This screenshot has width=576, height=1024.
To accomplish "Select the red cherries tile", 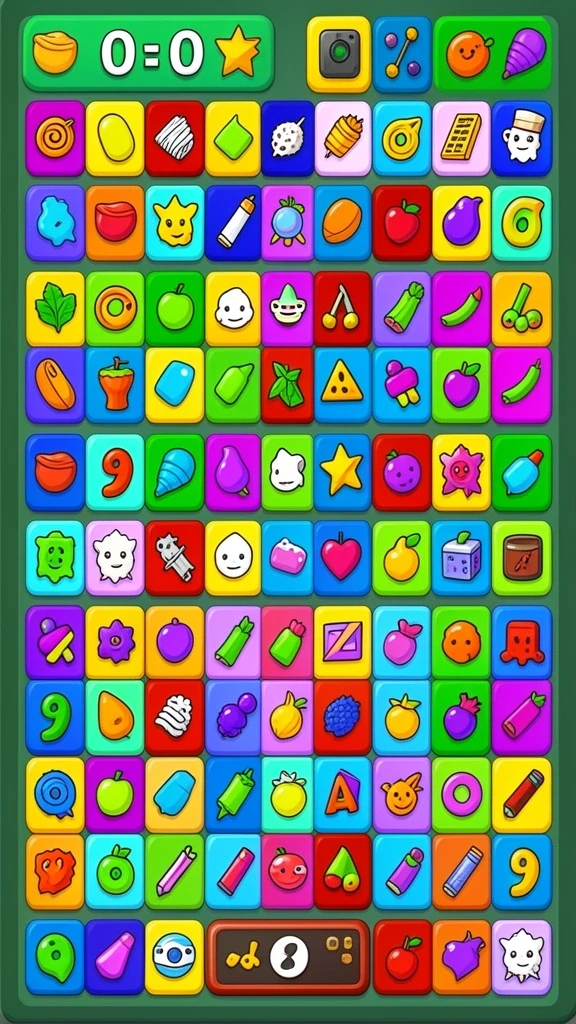I will click(343, 308).
